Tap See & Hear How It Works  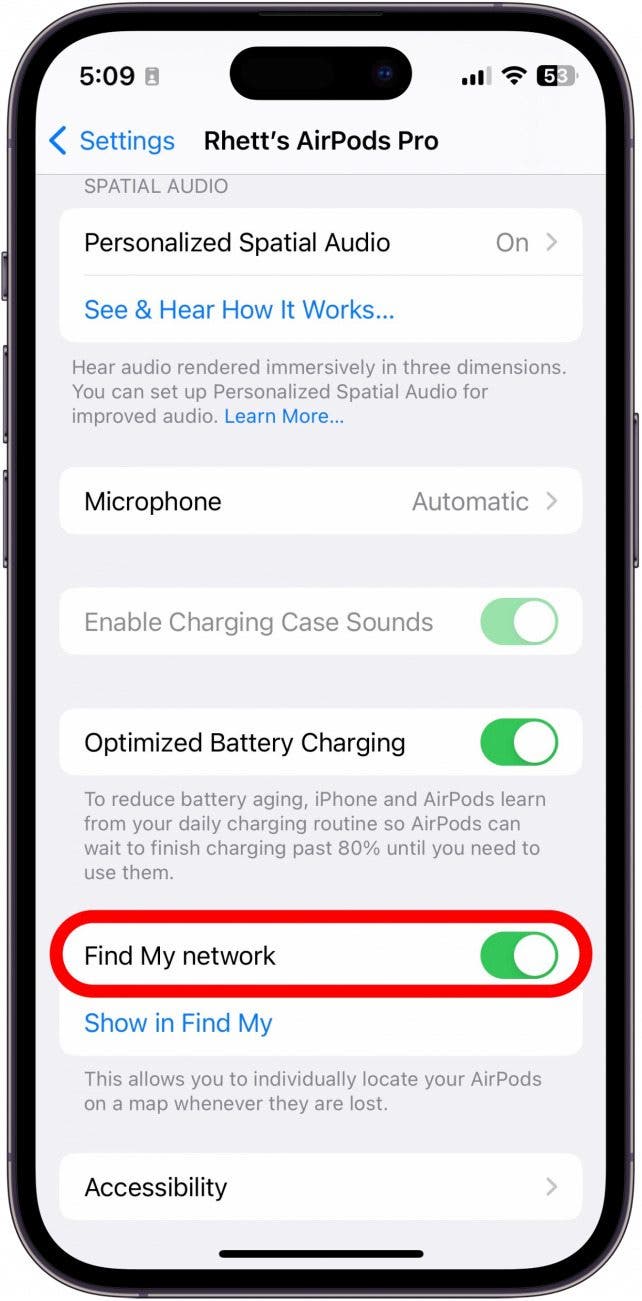pos(239,310)
